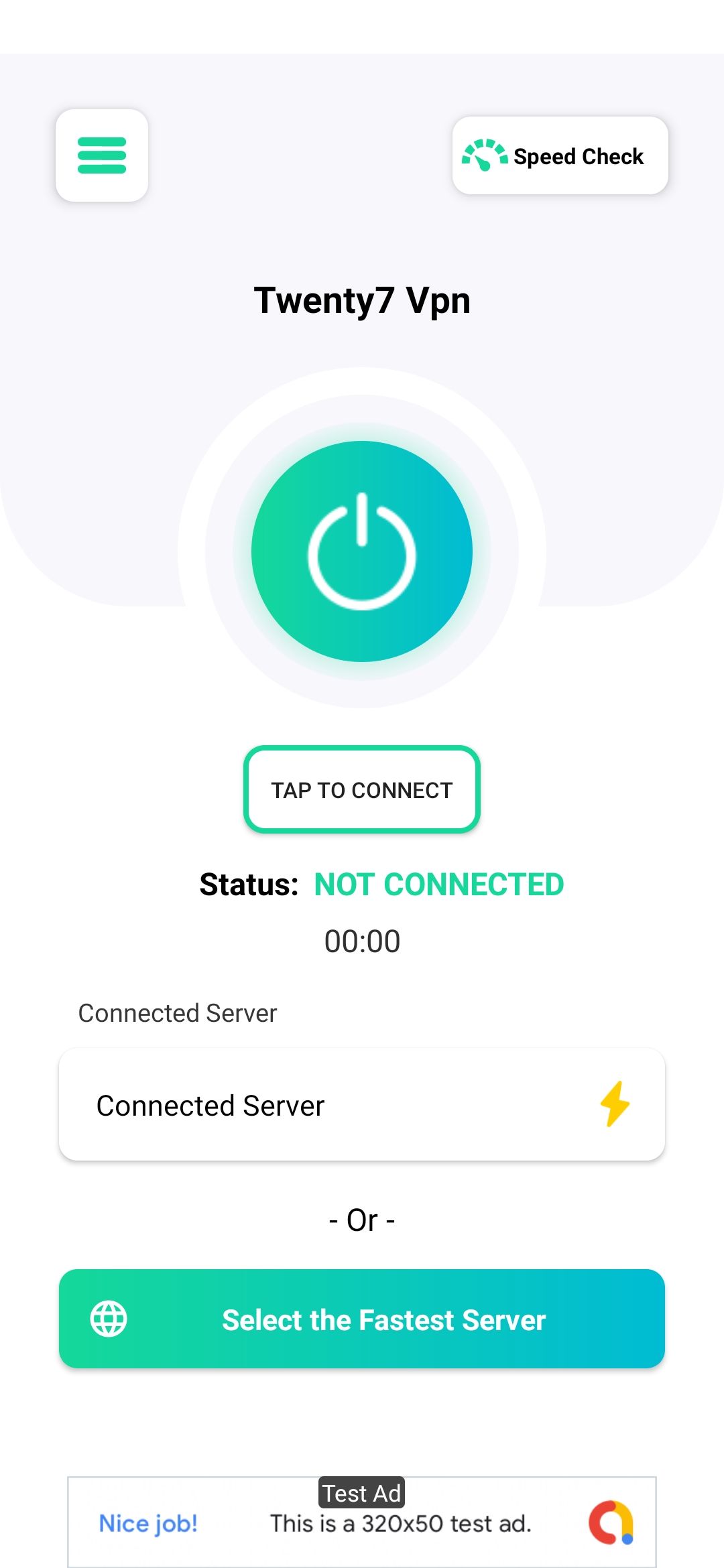This screenshot has height=1568, width=724.
Task: Open the Connected Server selector card
Action: point(362,1104)
